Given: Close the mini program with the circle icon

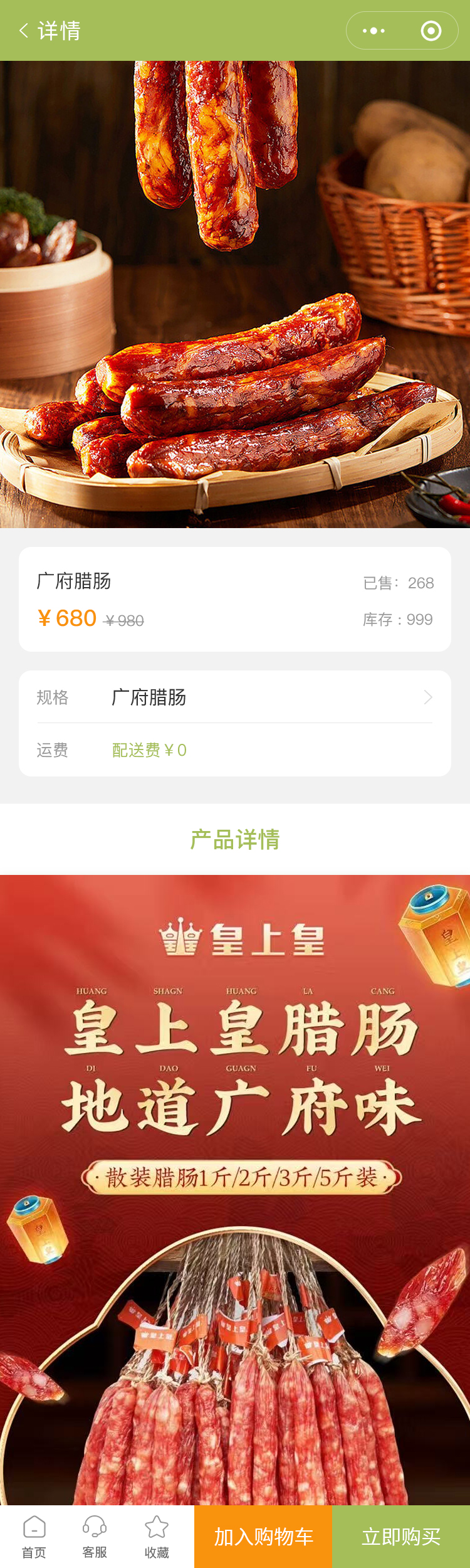Looking at the screenshot, I should point(431,31).
